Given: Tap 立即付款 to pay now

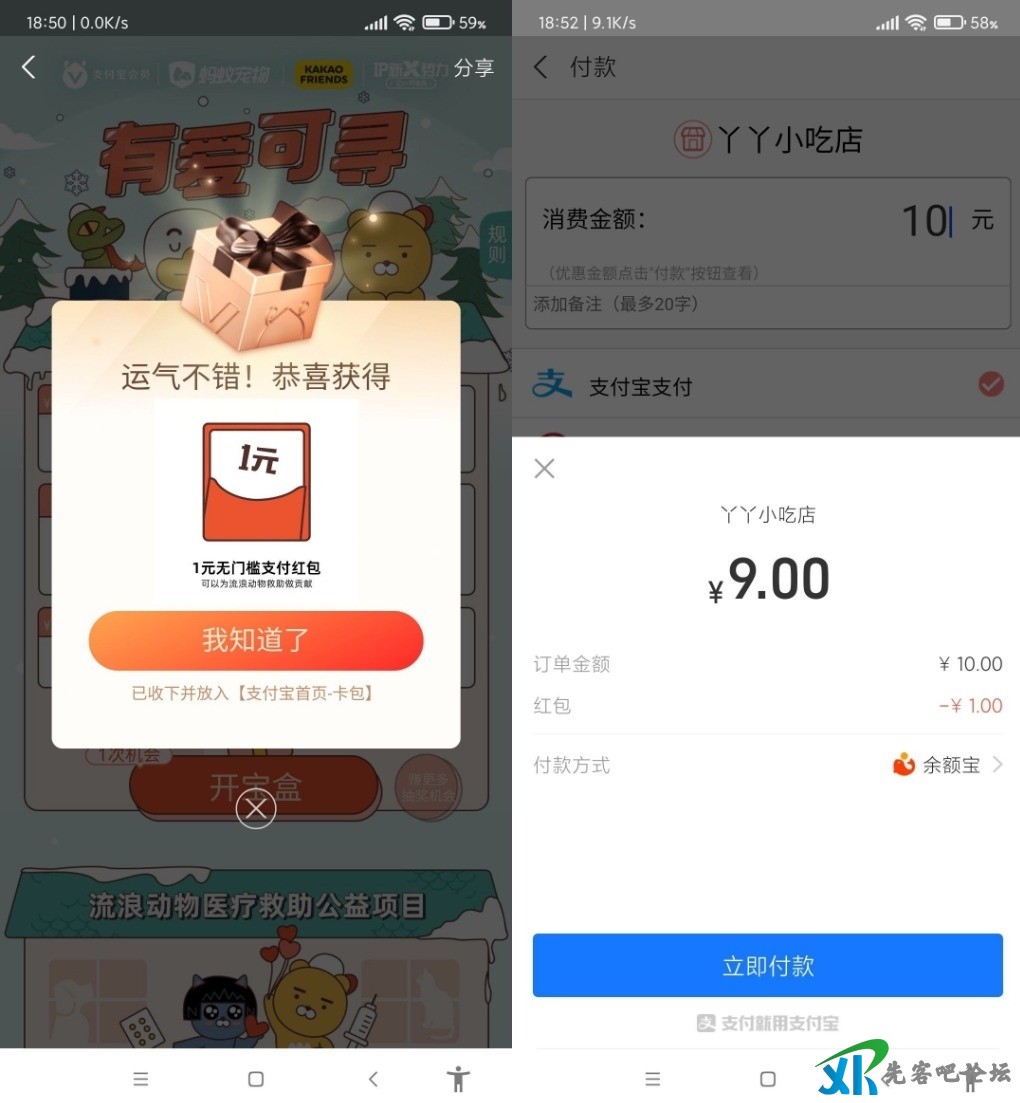Looking at the screenshot, I should click(x=767, y=966).
